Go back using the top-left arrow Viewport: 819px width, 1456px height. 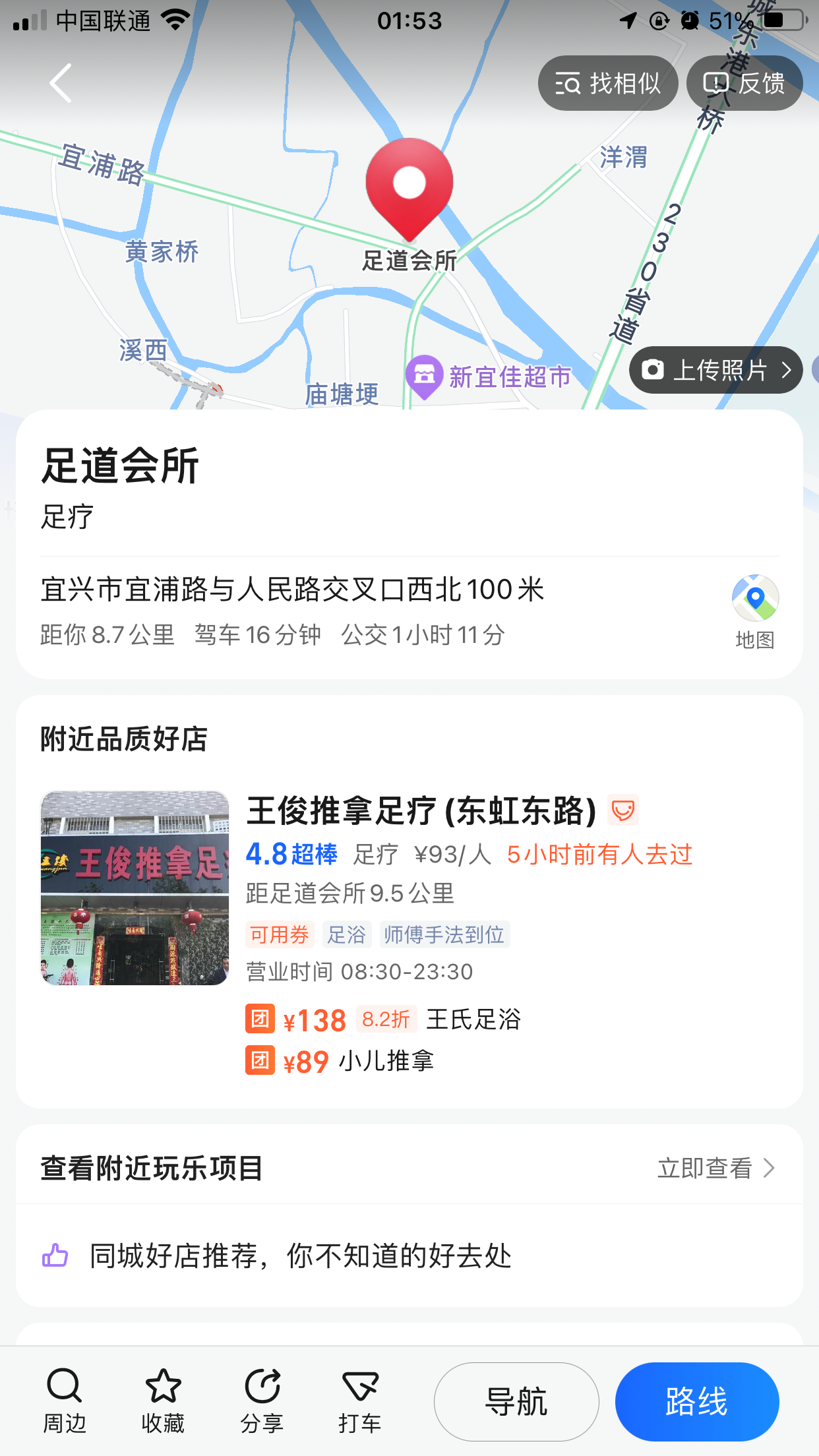(x=61, y=83)
